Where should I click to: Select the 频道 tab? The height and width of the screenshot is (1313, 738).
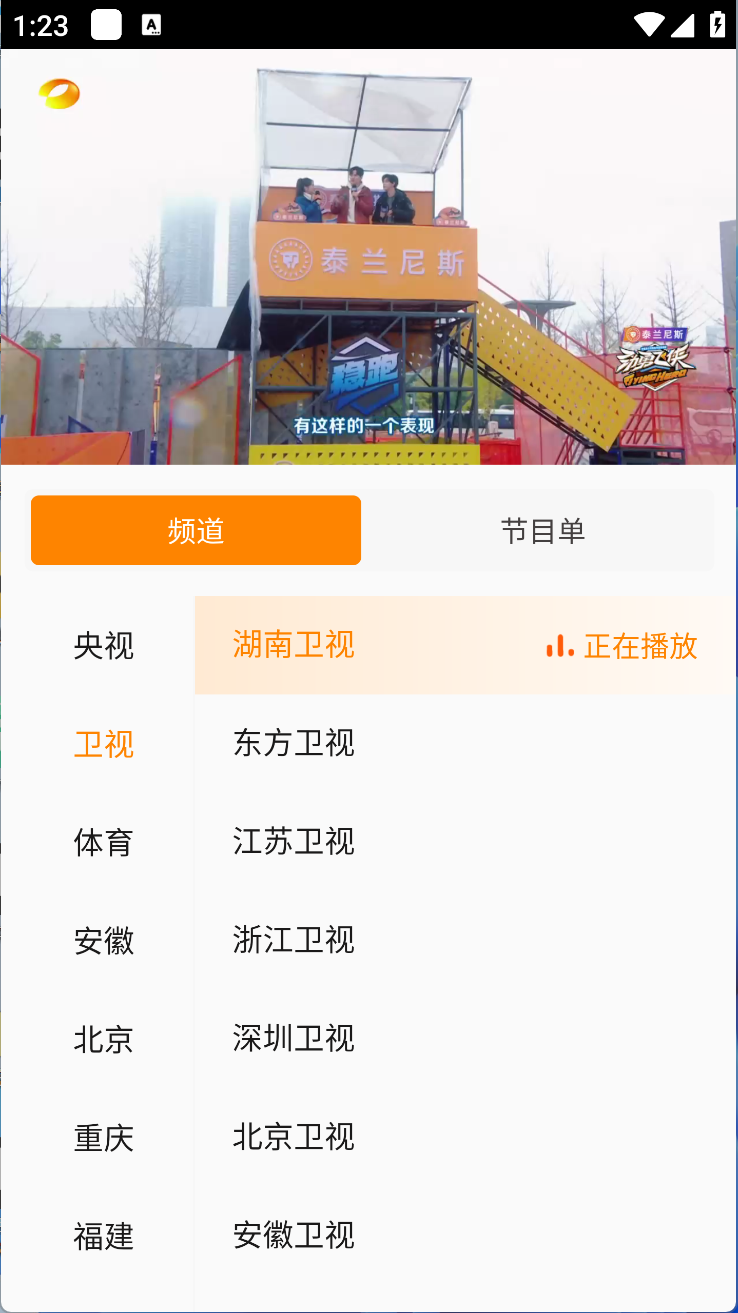pyautogui.click(x=196, y=530)
